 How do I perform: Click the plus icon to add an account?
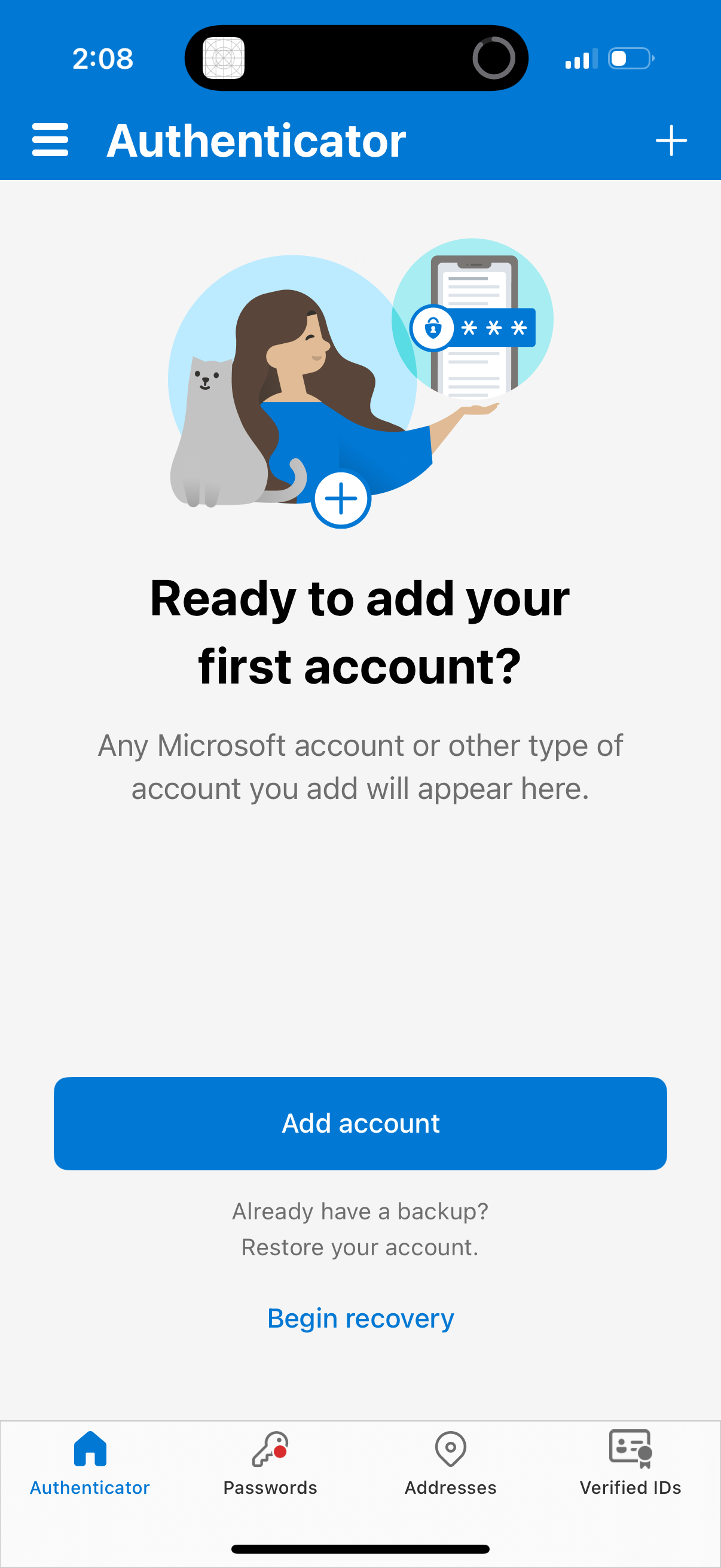pyautogui.click(x=671, y=140)
